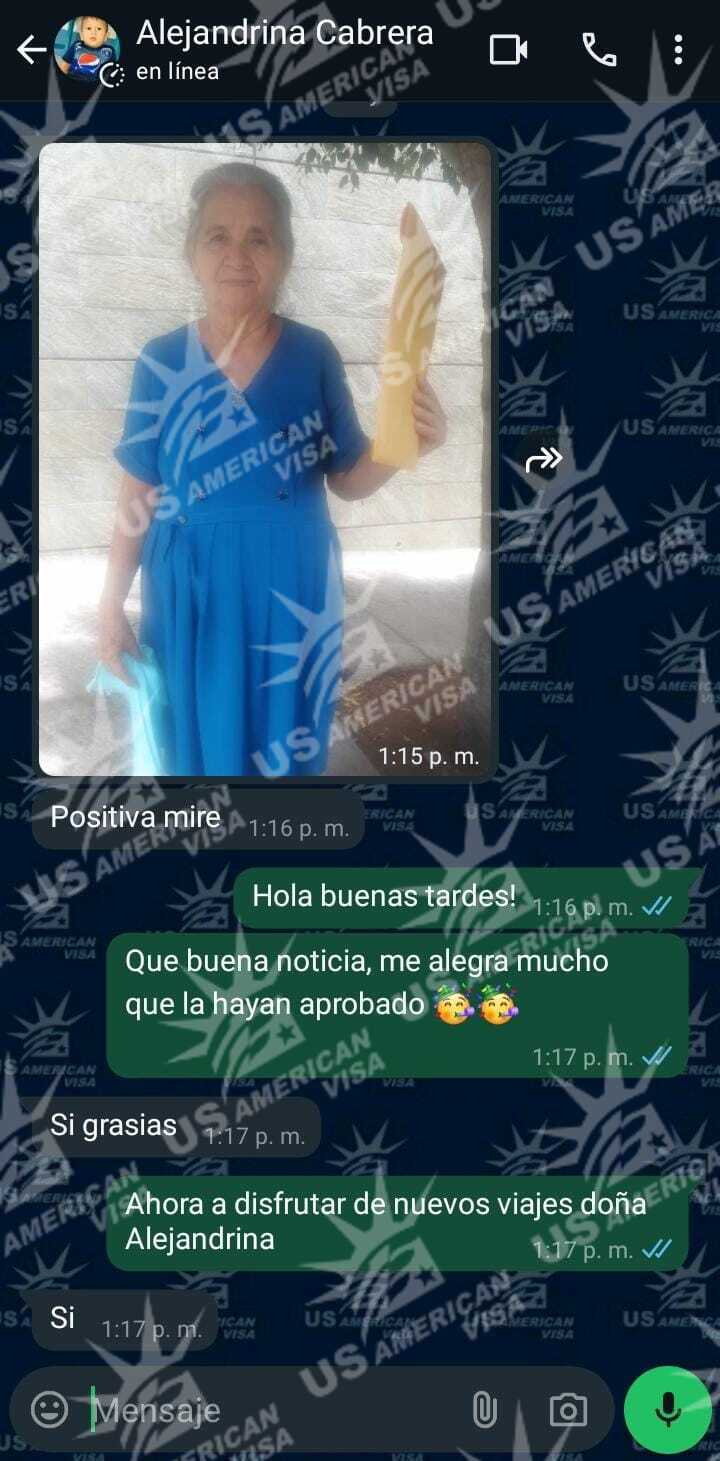Start a voice call with Alejandrina
The width and height of the screenshot is (720, 1461).
(599, 50)
